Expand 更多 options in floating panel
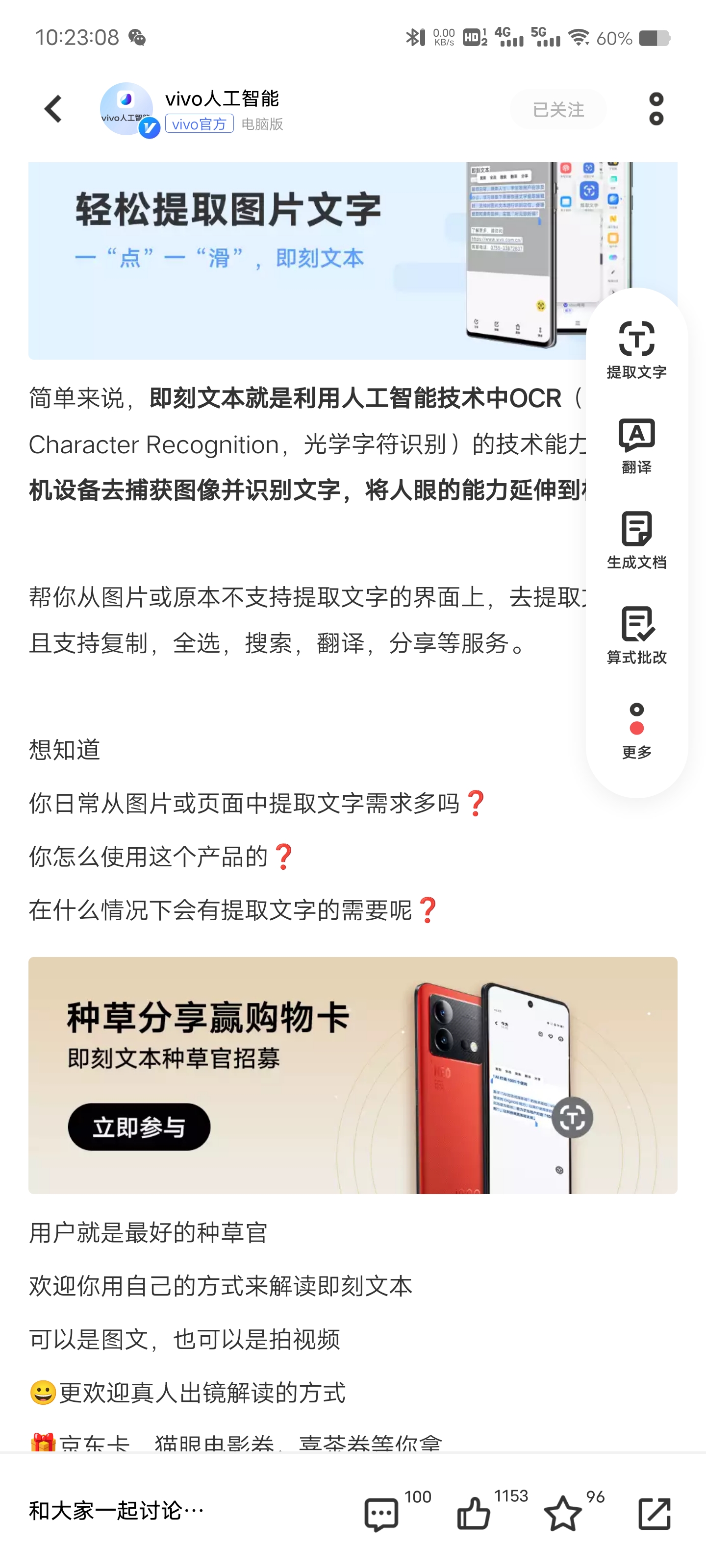The width and height of the screenshot is (706, 1568). pyautogui.click(x=636, y=731)
